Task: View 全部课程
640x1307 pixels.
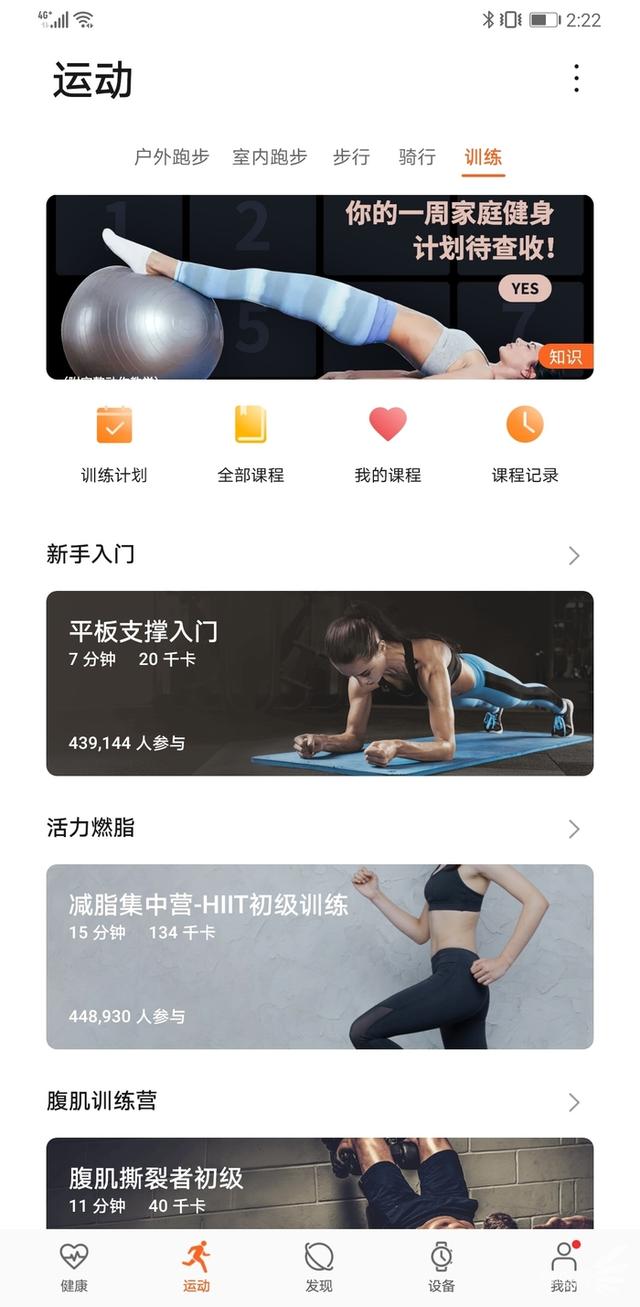Action: [251, 443]
